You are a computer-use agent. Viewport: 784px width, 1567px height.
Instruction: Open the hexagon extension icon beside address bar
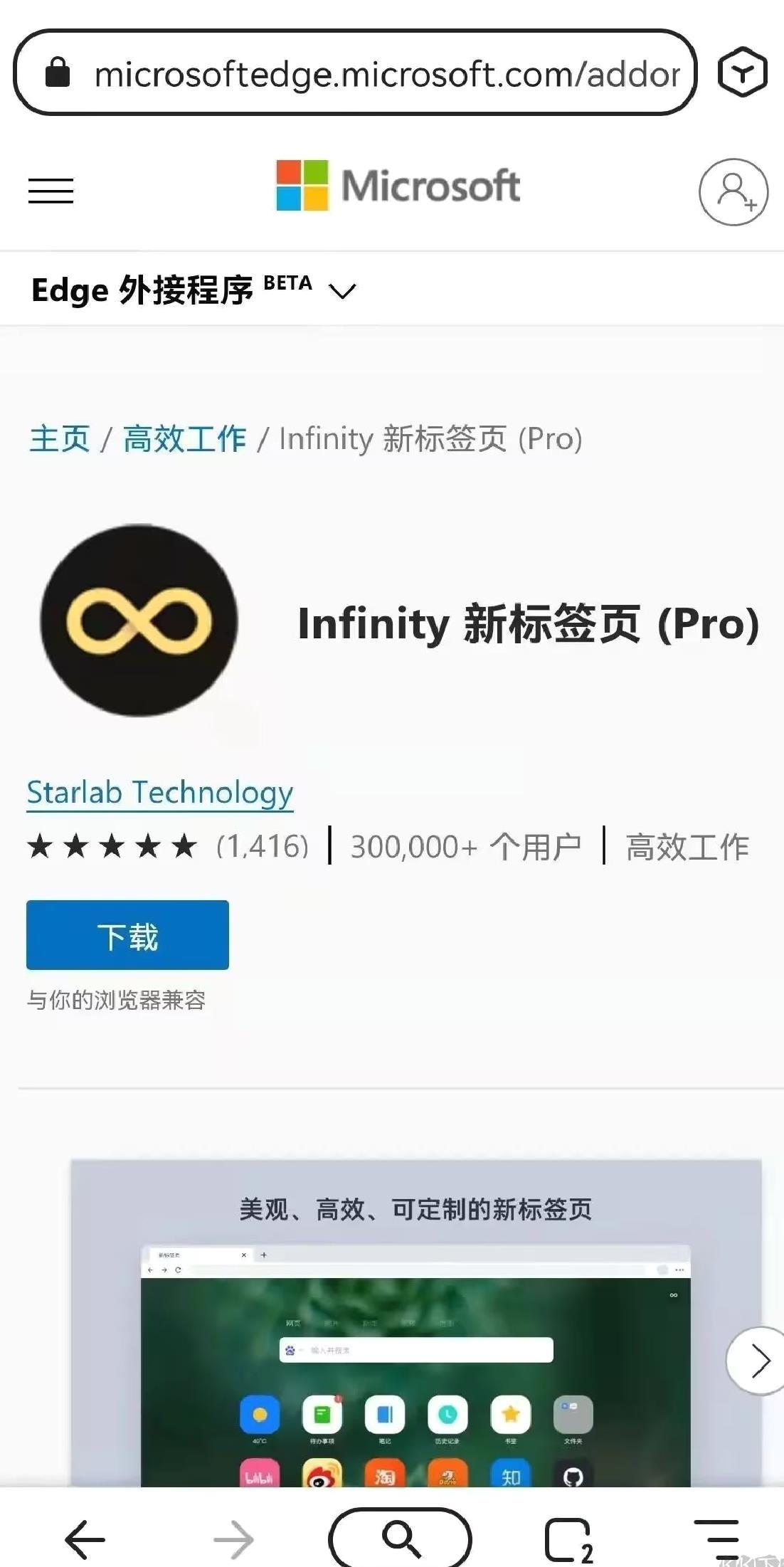[742, 72]
